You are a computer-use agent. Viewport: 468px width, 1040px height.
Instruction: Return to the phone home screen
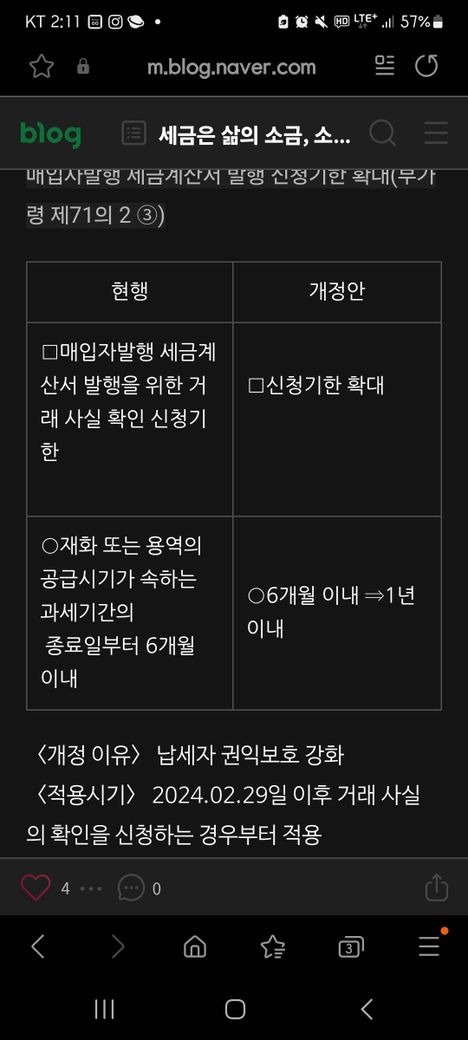[x=235, y=1009]
